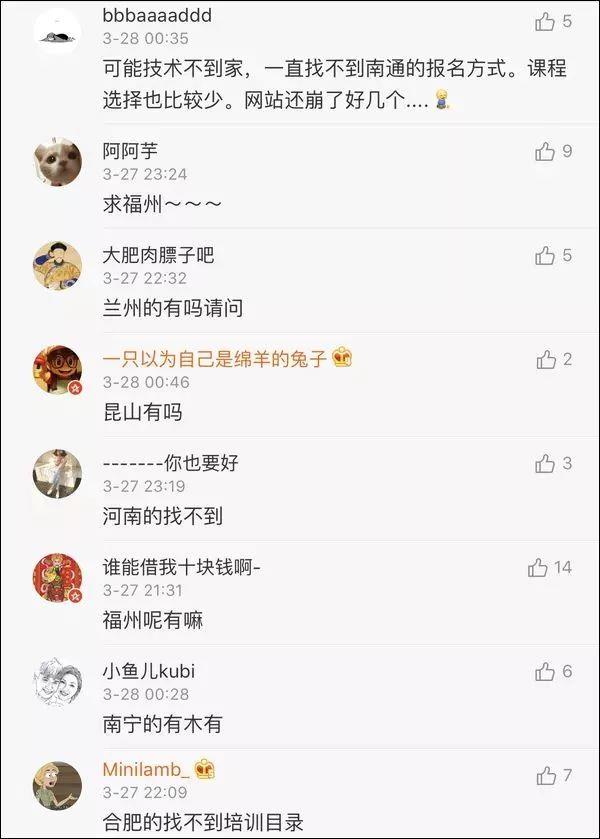Like 阿阿芋's comment about 福州
The width and height of the screenshot is (600, 839).
[545, 151]
